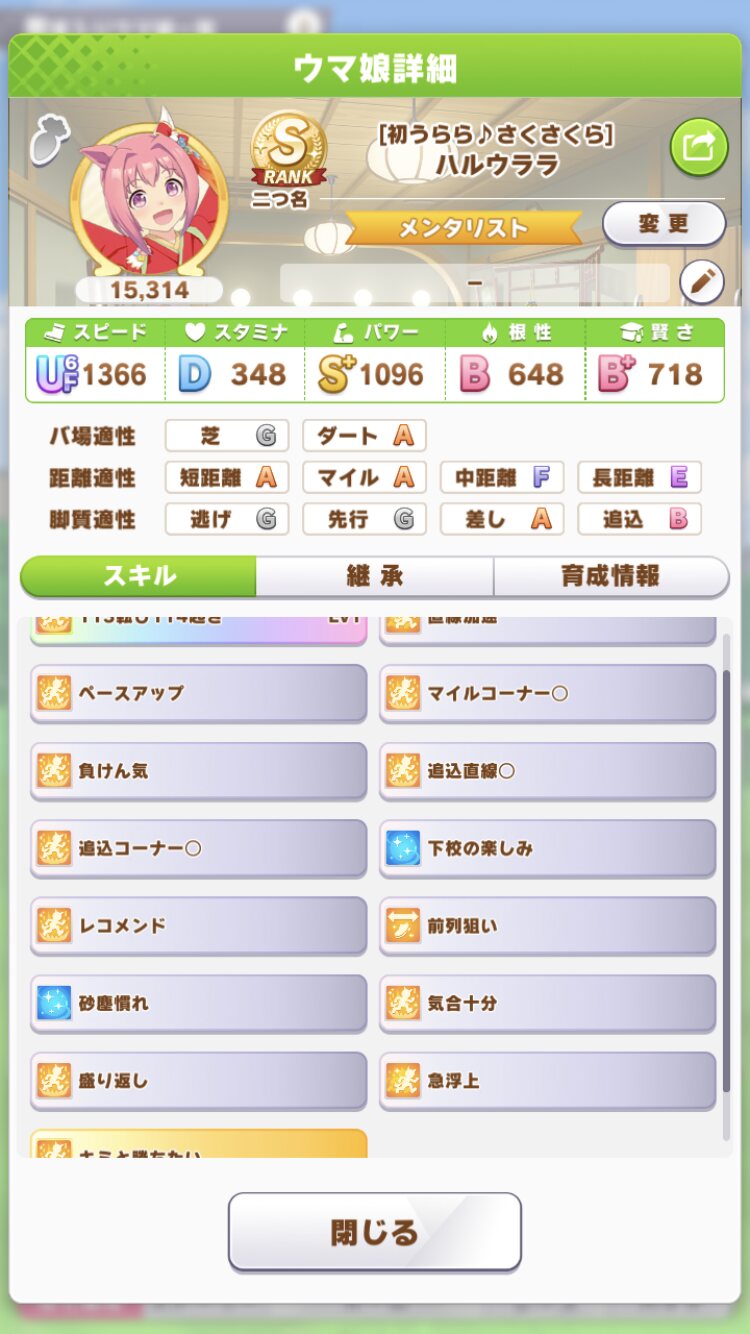
Task: Switch to the 継承 tab
Action: 374,576
